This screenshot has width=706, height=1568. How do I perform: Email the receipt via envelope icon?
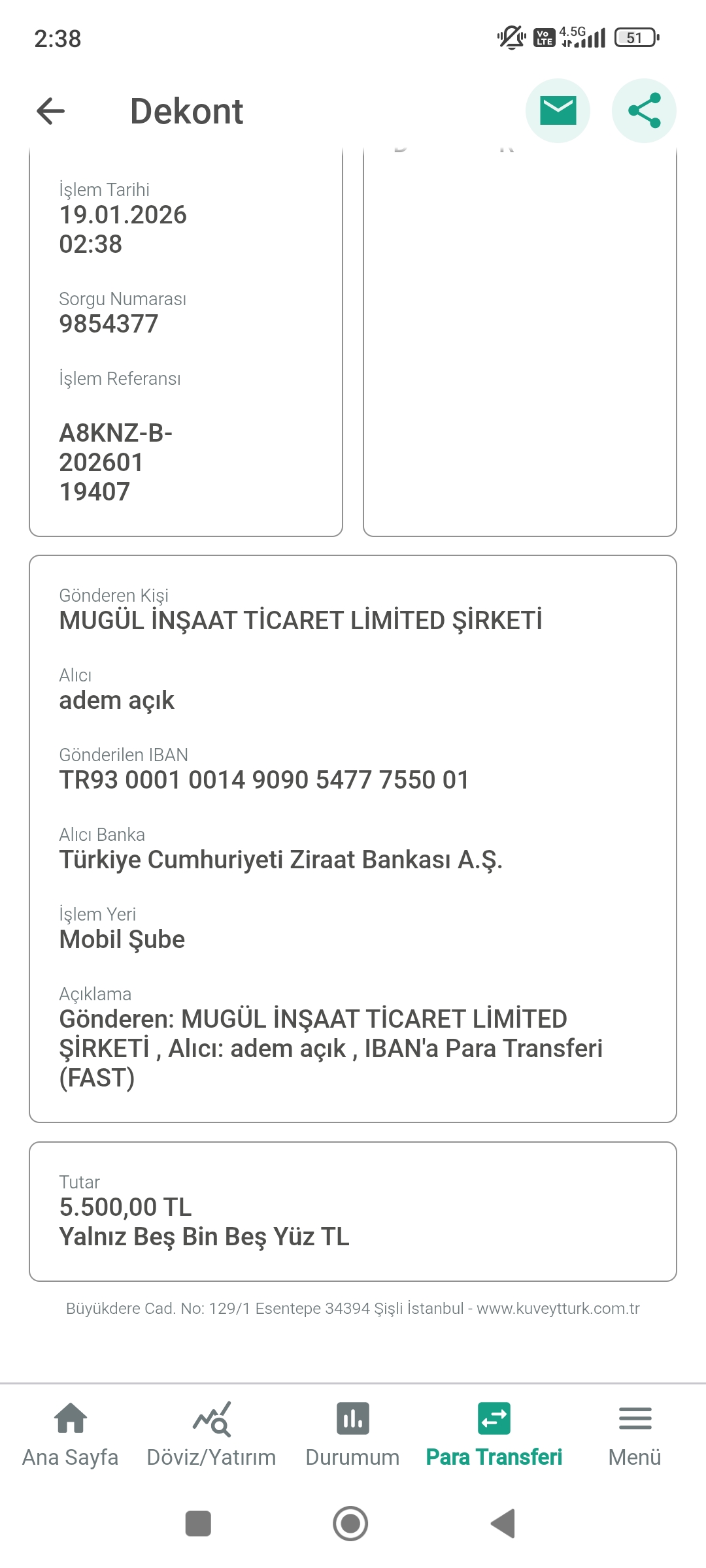coord(558,110)
